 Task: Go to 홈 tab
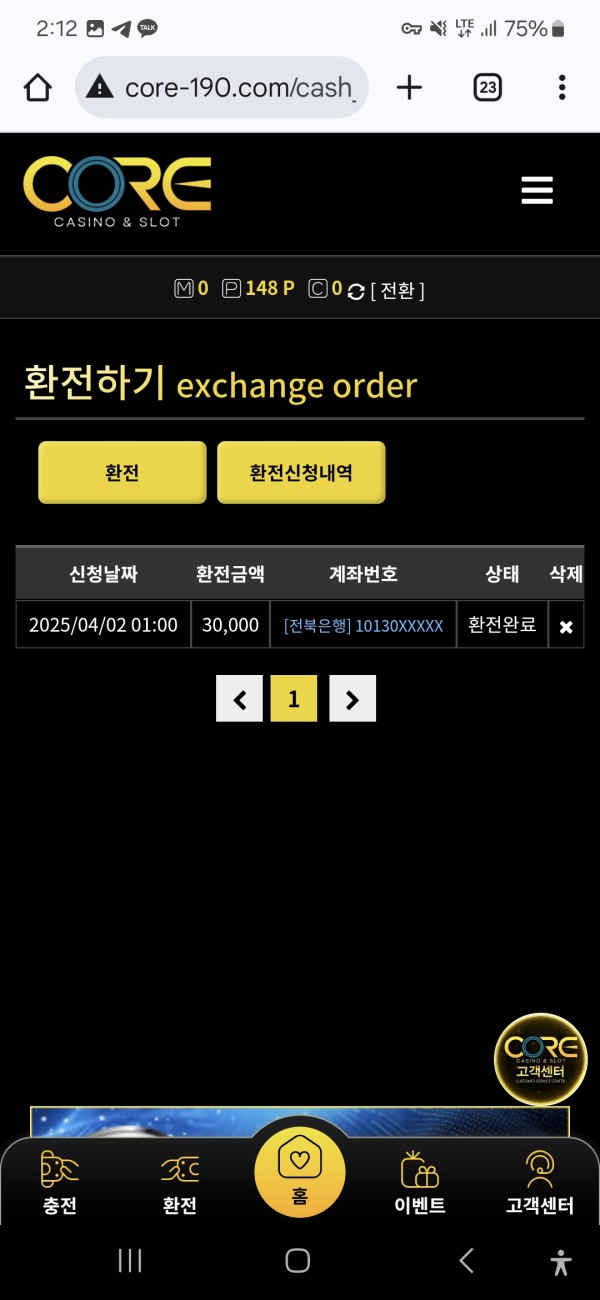click(300, 1172)
